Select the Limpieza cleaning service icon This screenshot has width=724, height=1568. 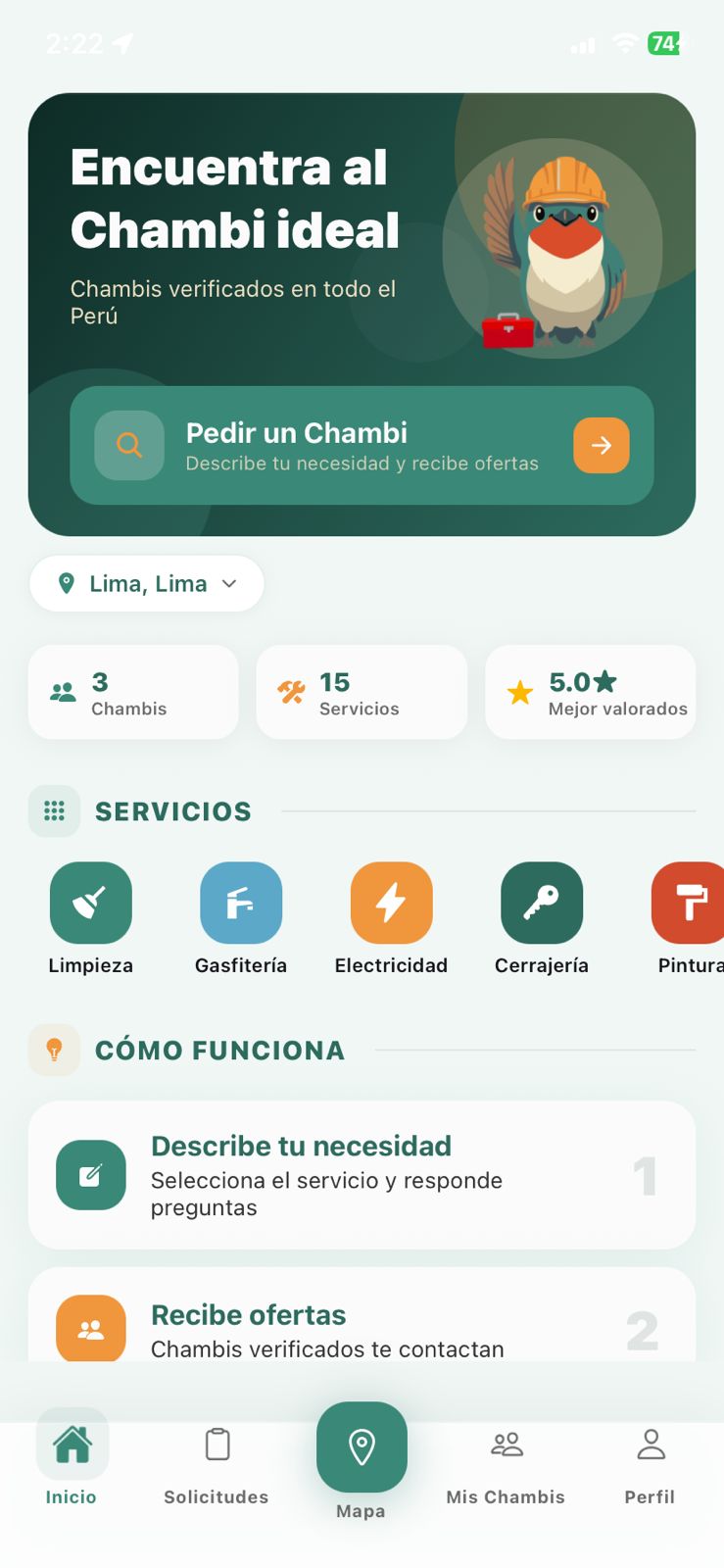click(x=90, y=901)
